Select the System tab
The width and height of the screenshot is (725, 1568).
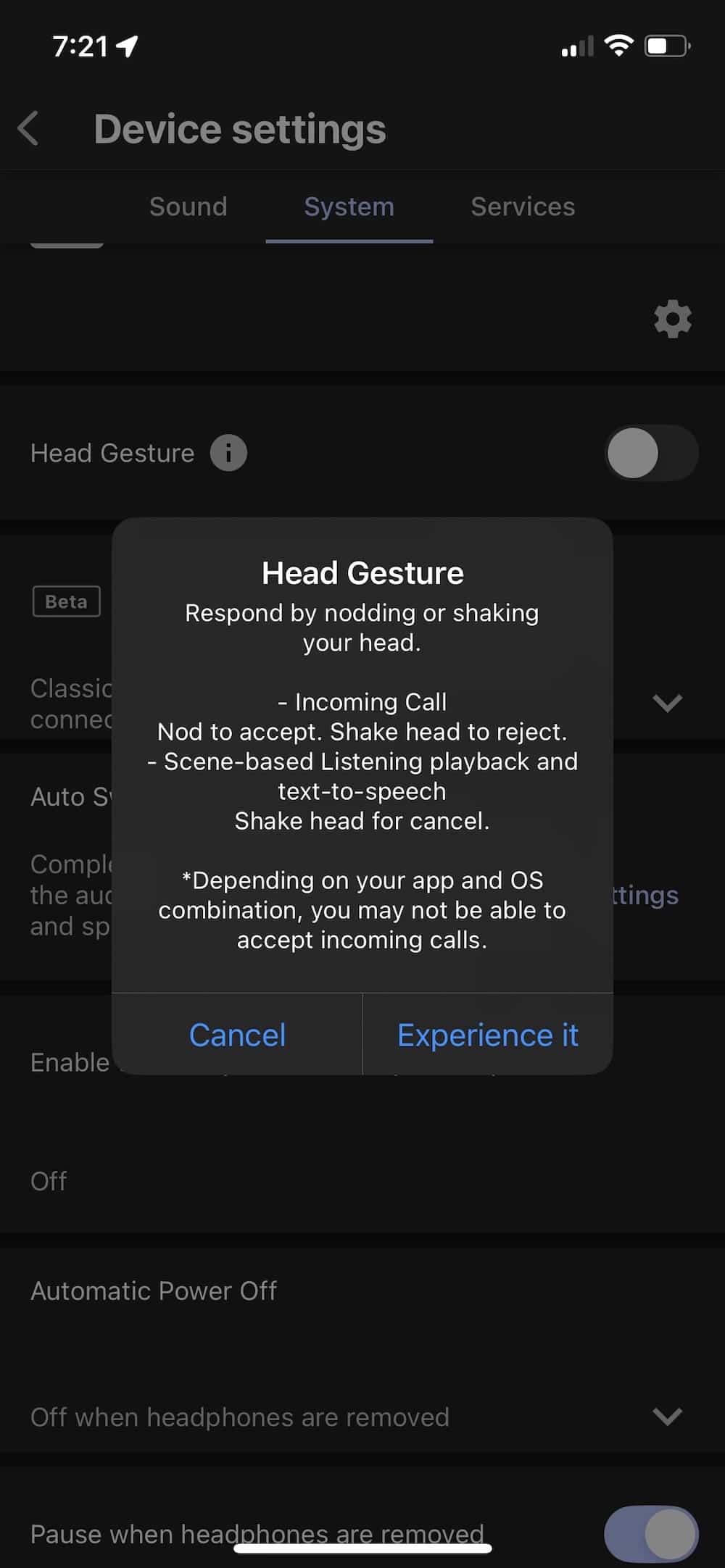point(349,207)
